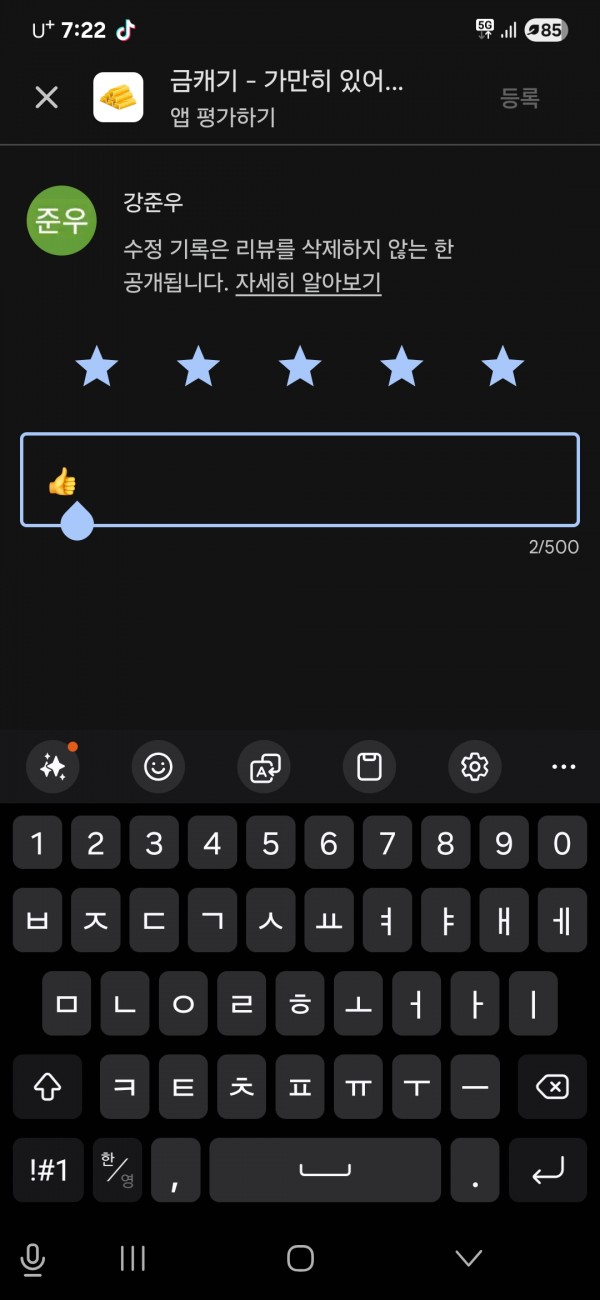Open the keyboard AI sparkle tool
Viewport: 600px width, 1300px height.
(52, 767)
